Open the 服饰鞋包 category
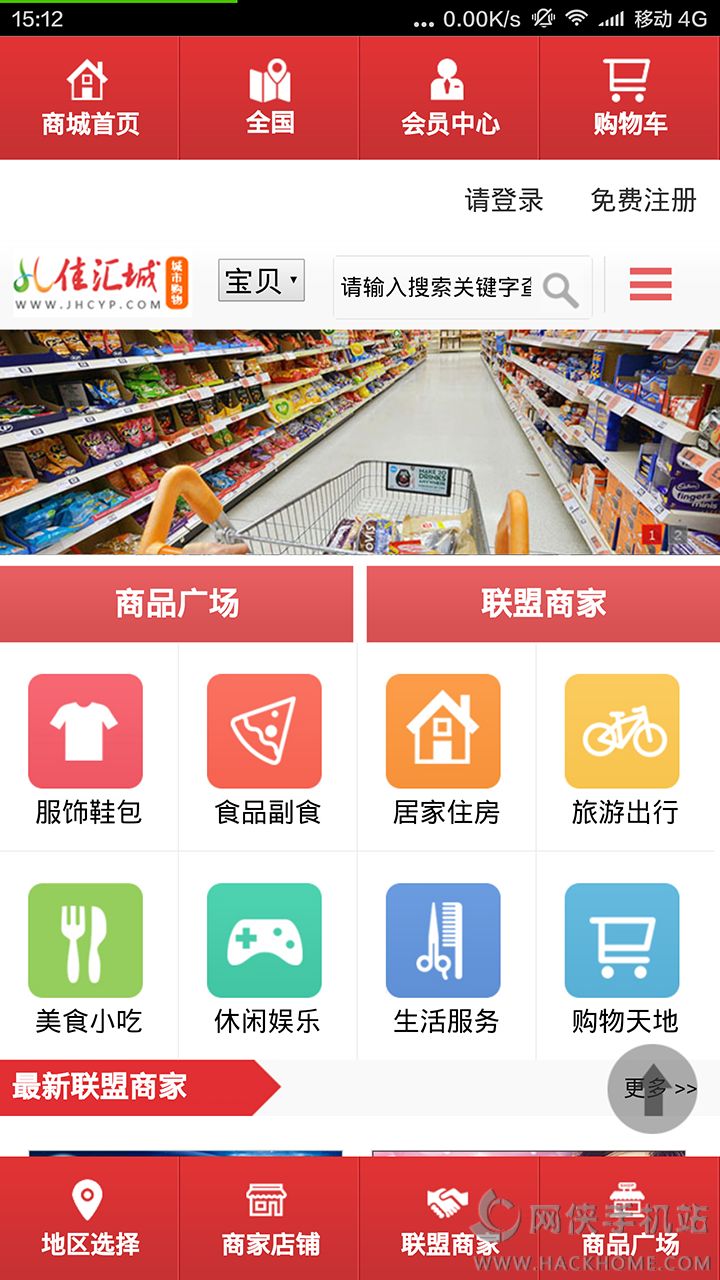The height and width of the screenshot is (1280, 720). pyautogui.click(x=88, y=748)
